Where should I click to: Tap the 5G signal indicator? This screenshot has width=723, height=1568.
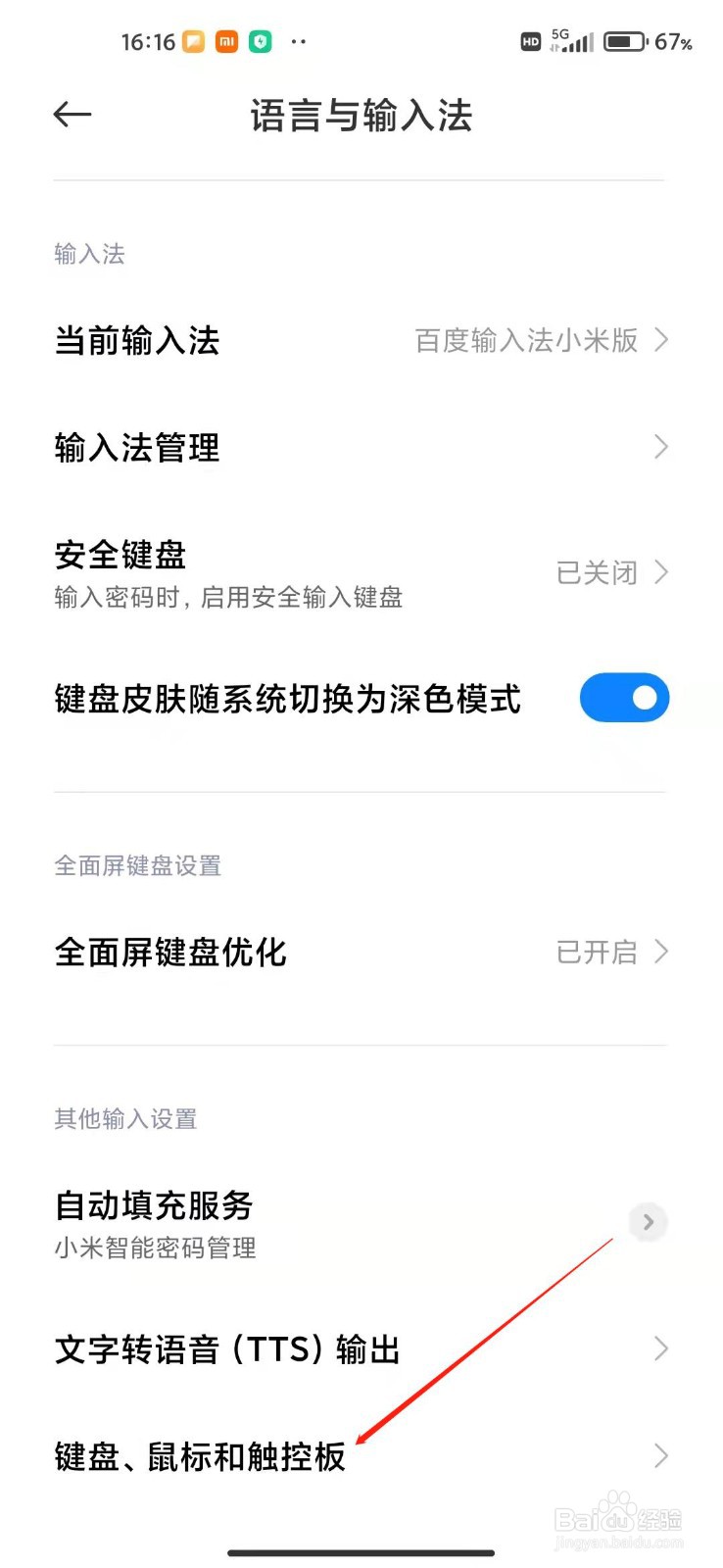(x=573, y=41)
